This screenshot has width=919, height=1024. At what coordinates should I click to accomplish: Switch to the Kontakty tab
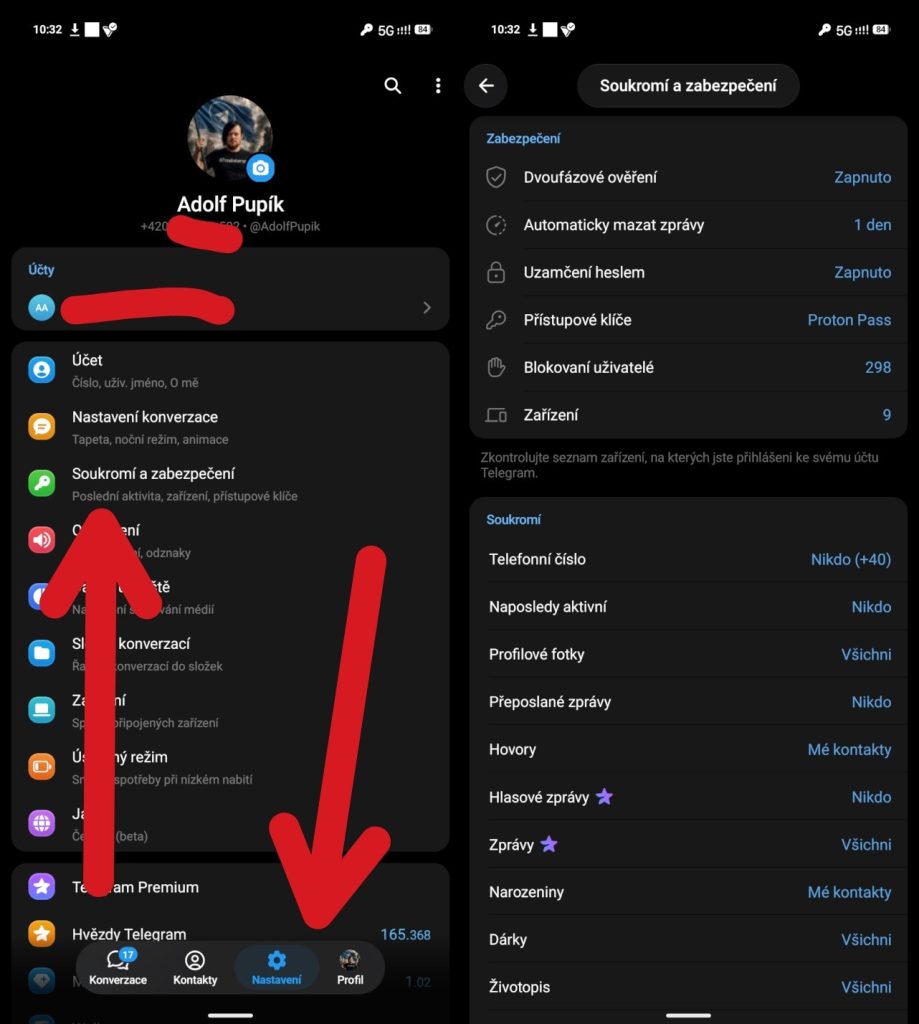[x=195, y=967]
